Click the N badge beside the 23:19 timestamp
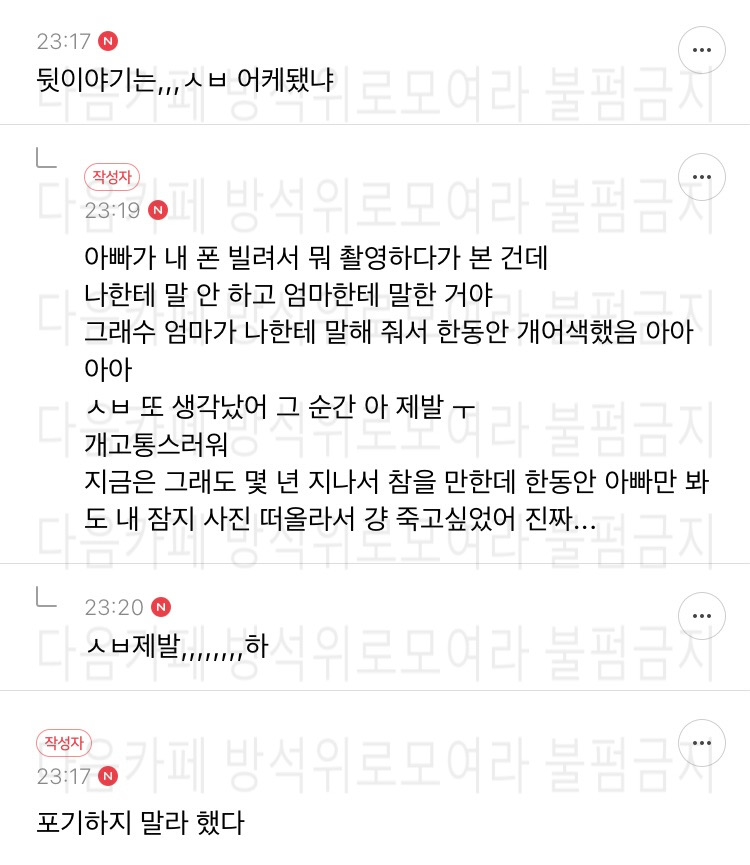 click(x=157, y=210)
